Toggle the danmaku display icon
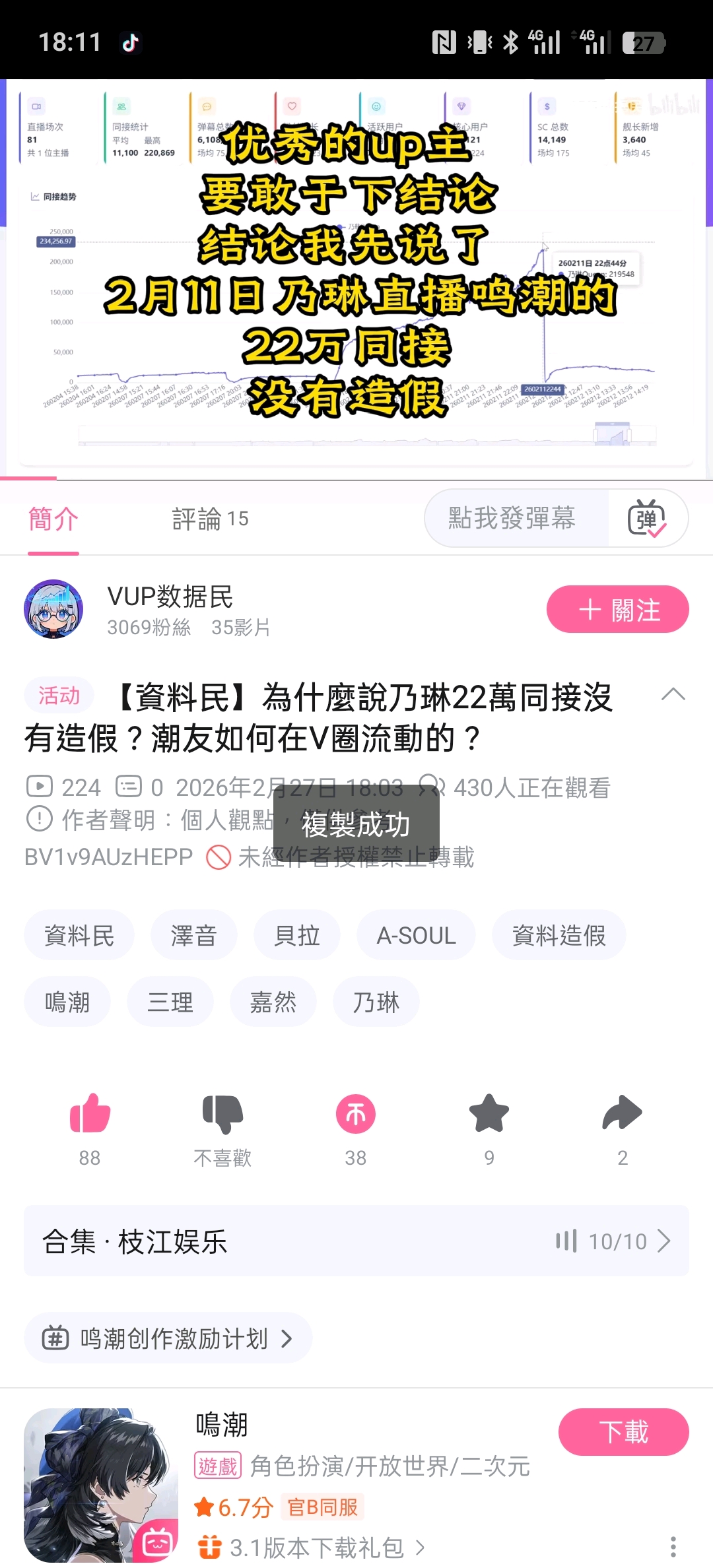 pos(647,519)
